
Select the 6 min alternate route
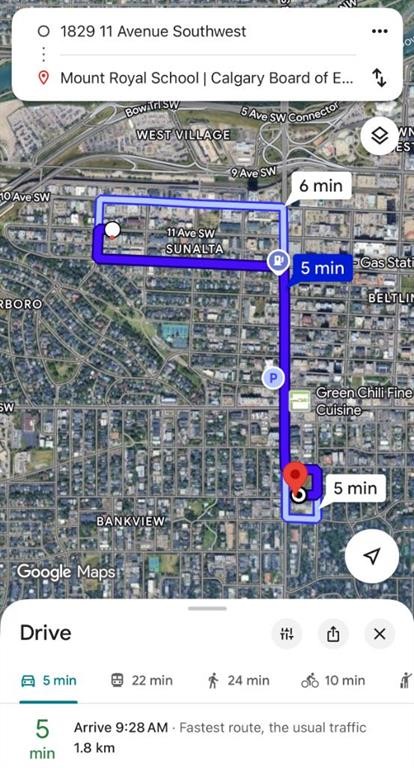coord(321,186)
